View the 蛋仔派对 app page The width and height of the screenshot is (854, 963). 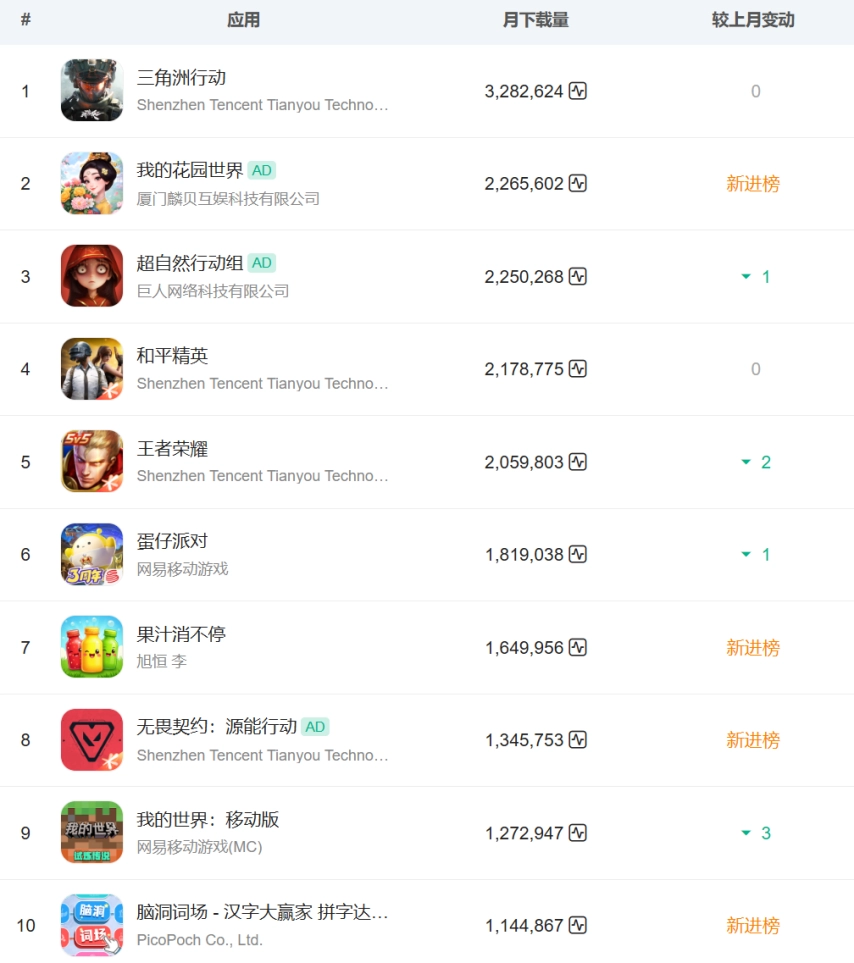click(172, 542)
